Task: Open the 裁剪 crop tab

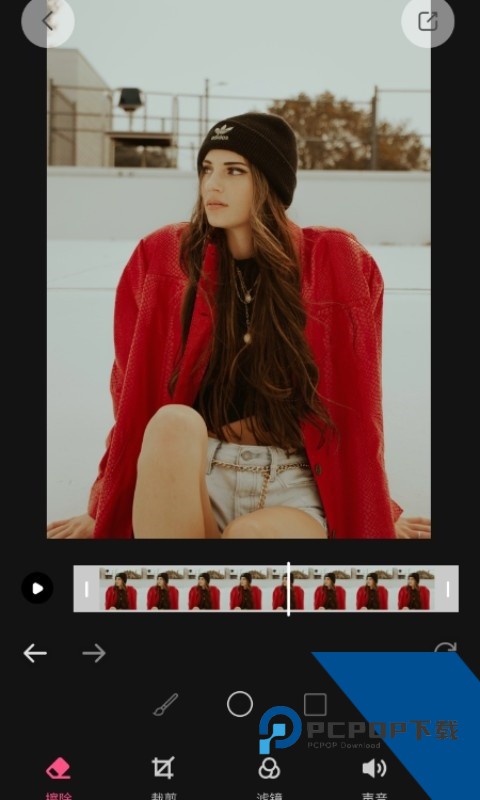Action: [x=163, y=777]
